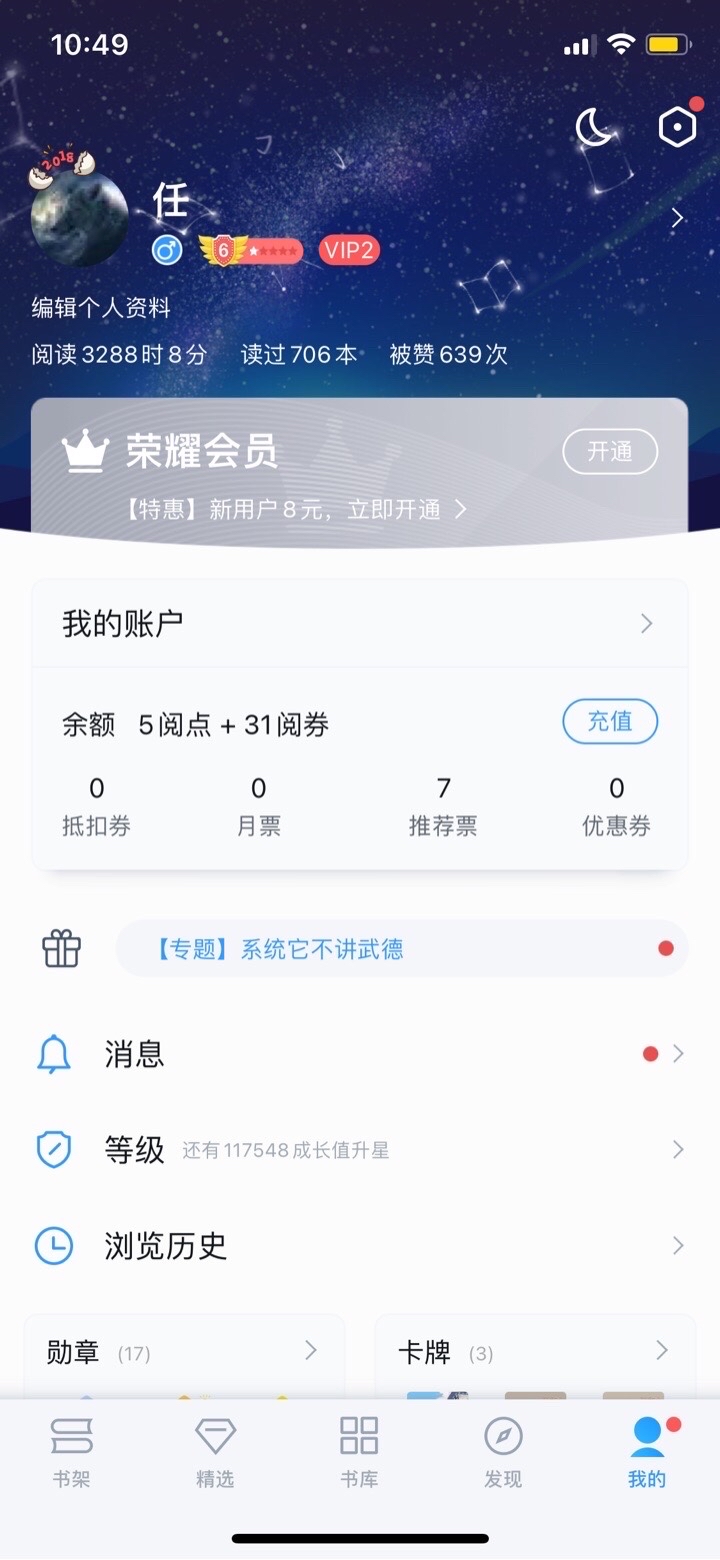View my 推荐票 tickets
Image resolution: width=720 pixels, height=1560 pixels.
443,807
